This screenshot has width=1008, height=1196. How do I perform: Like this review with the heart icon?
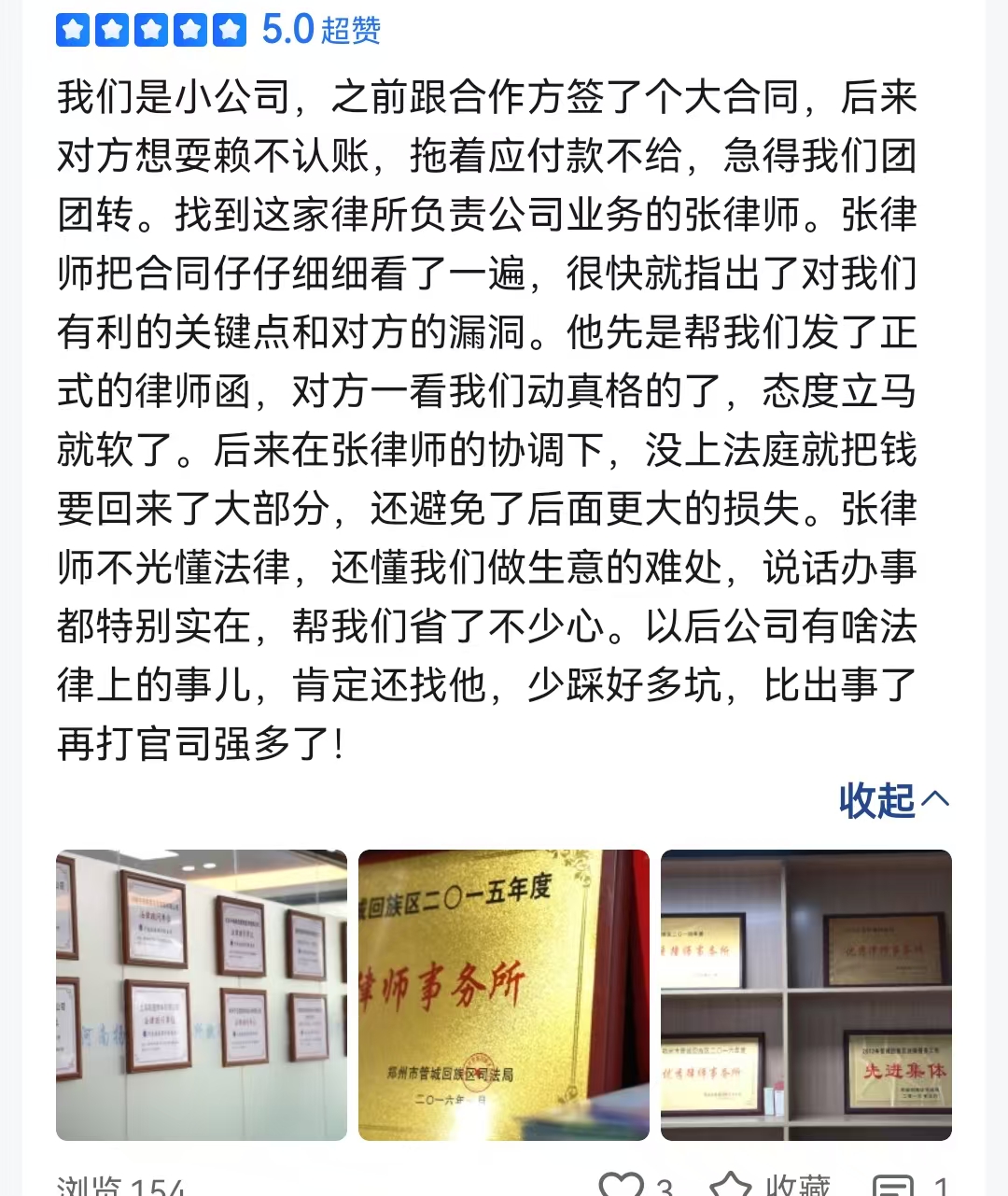point(622,1184)
